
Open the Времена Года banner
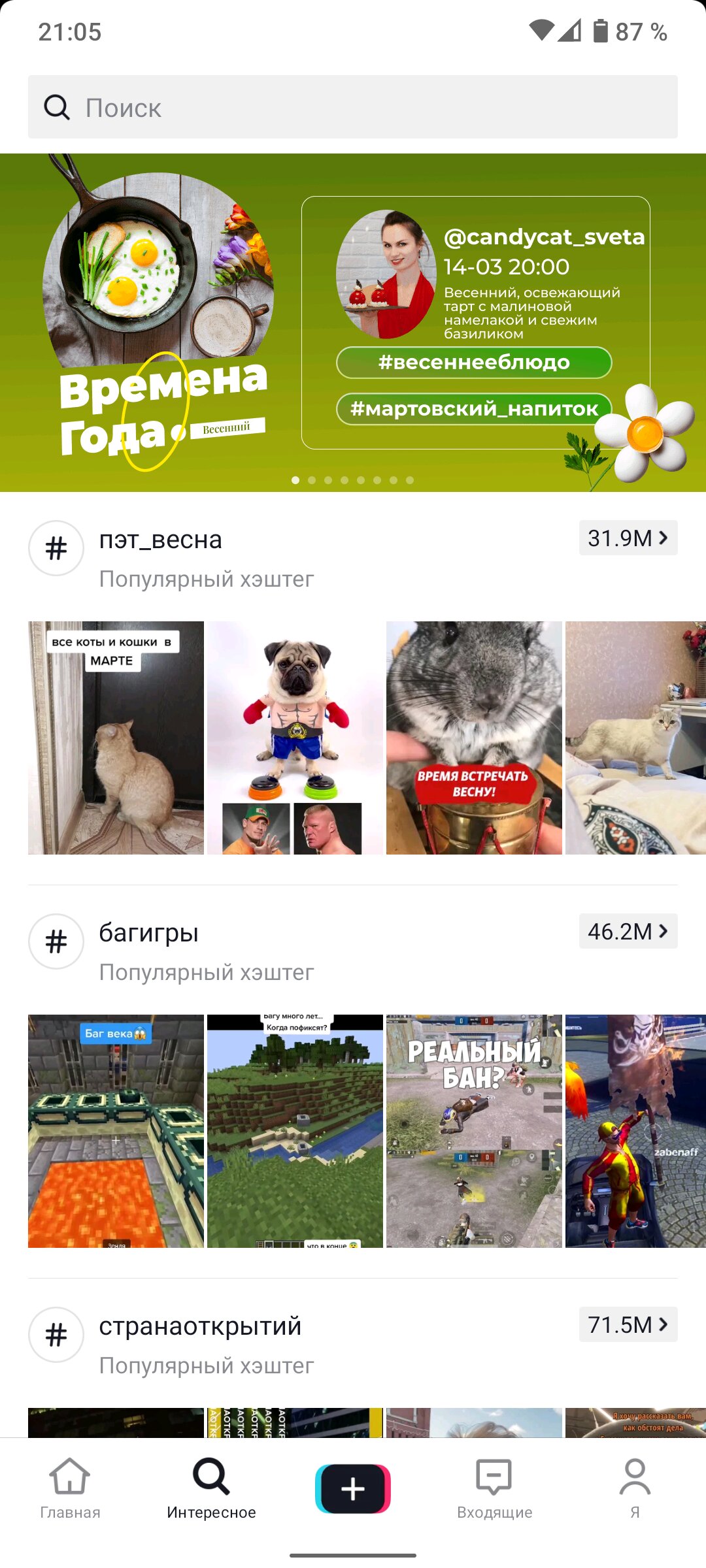tap(353, 323)
